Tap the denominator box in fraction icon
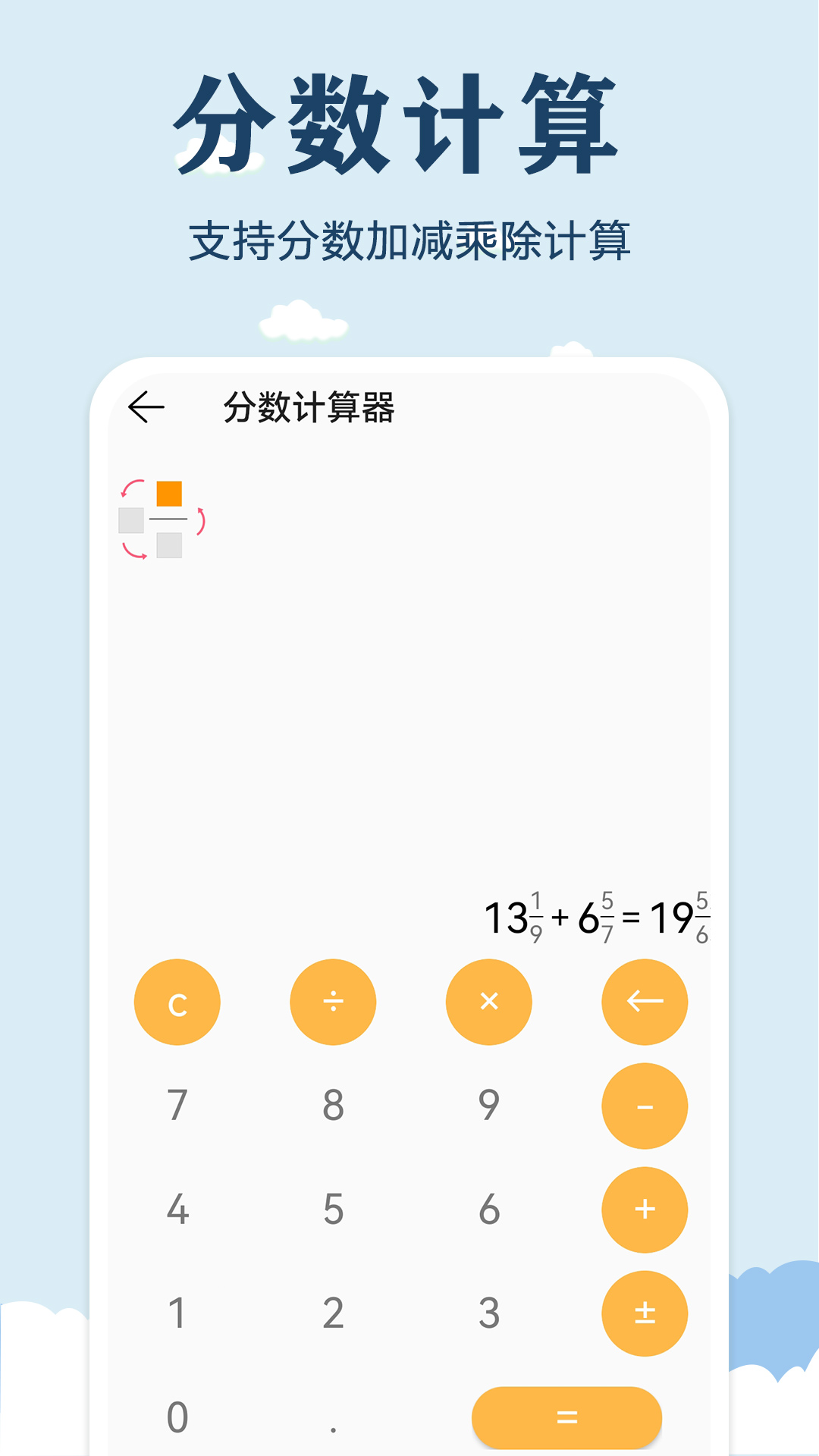819x1456 pixels. coord(168,544)
